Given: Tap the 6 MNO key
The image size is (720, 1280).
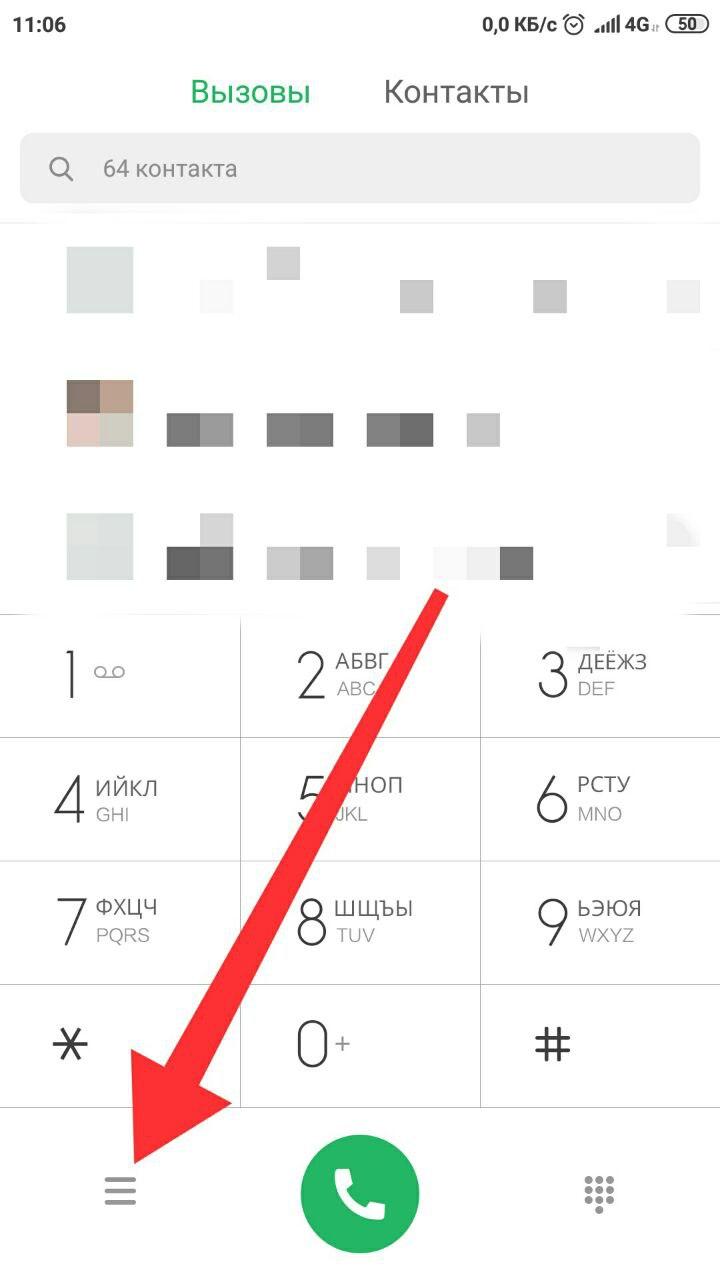Looking at the screenshot, I should [x=600, y=799].
